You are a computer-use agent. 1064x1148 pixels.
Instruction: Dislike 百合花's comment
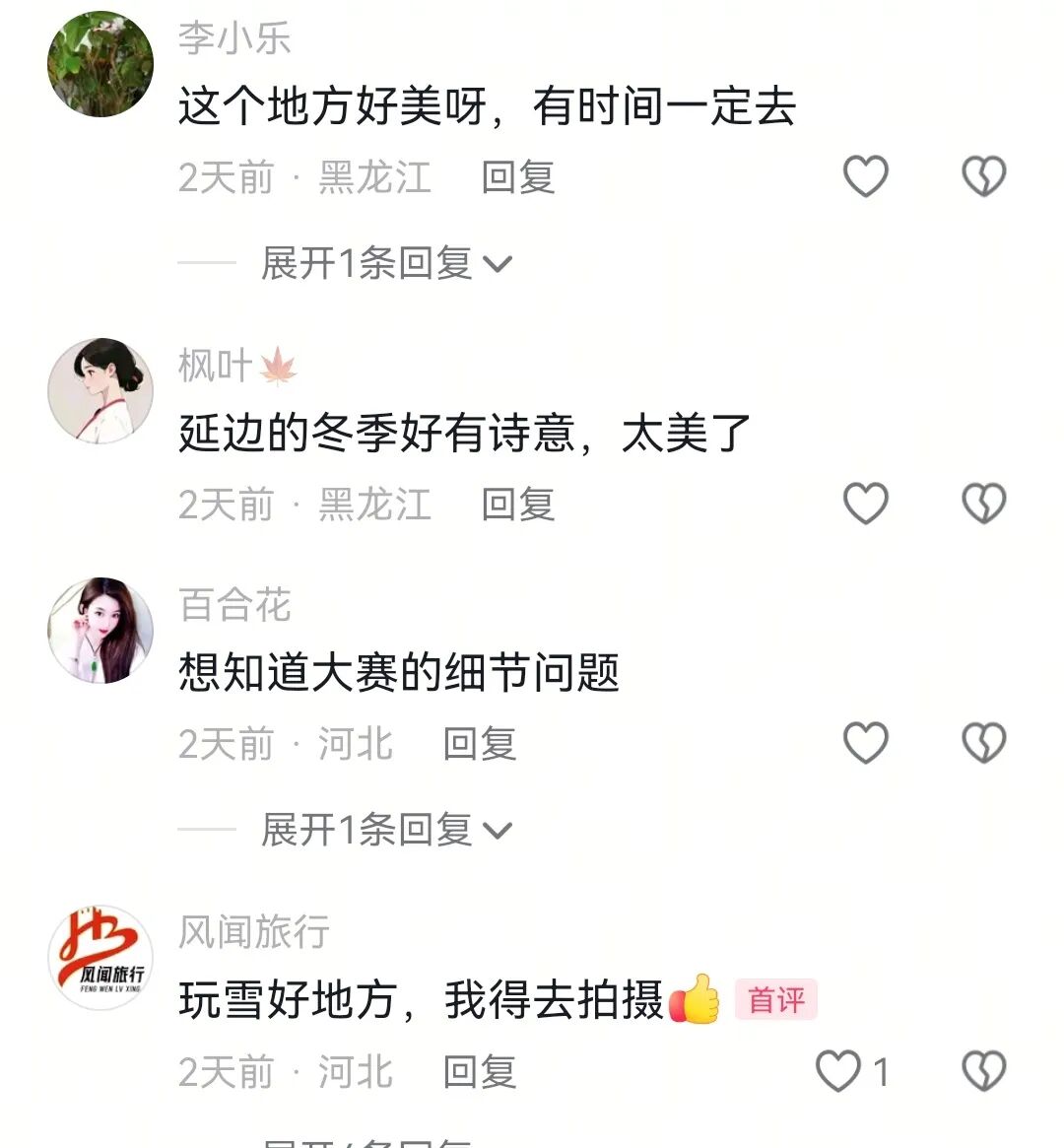983,743
